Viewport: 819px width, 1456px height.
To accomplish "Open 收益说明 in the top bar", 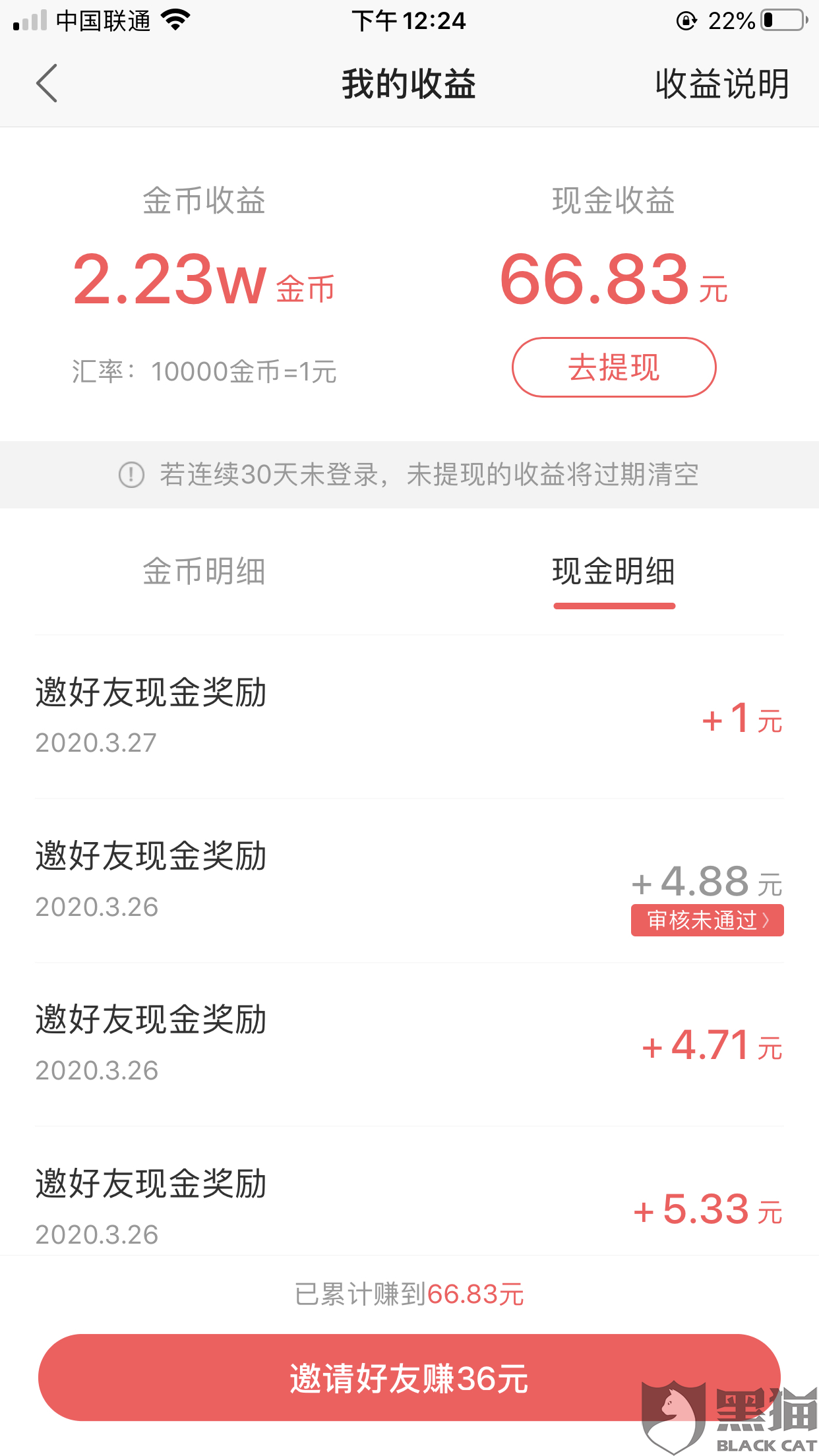I will pos(721,84).
